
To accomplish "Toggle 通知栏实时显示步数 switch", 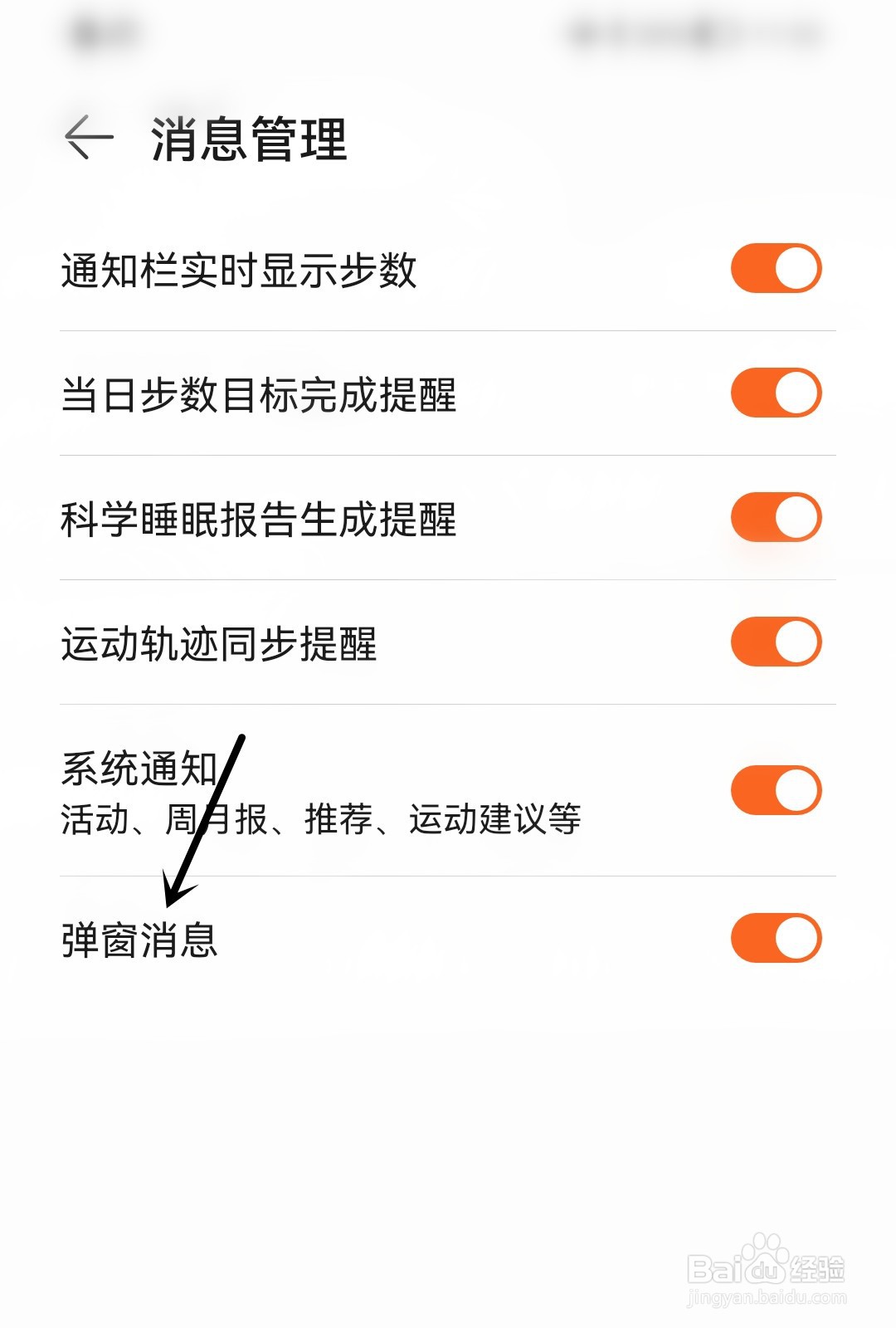I will (776, 268).
